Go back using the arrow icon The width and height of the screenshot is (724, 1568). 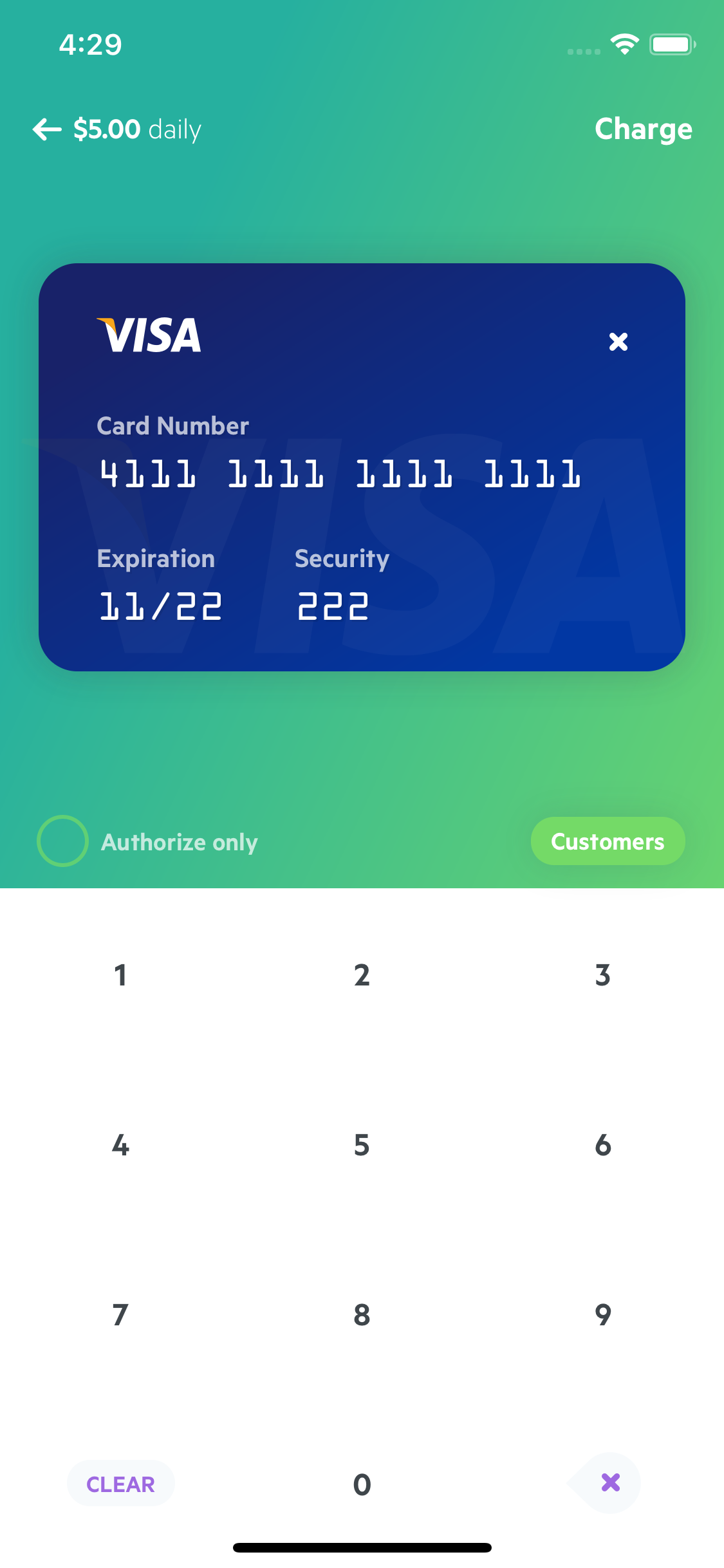point(47,129)
